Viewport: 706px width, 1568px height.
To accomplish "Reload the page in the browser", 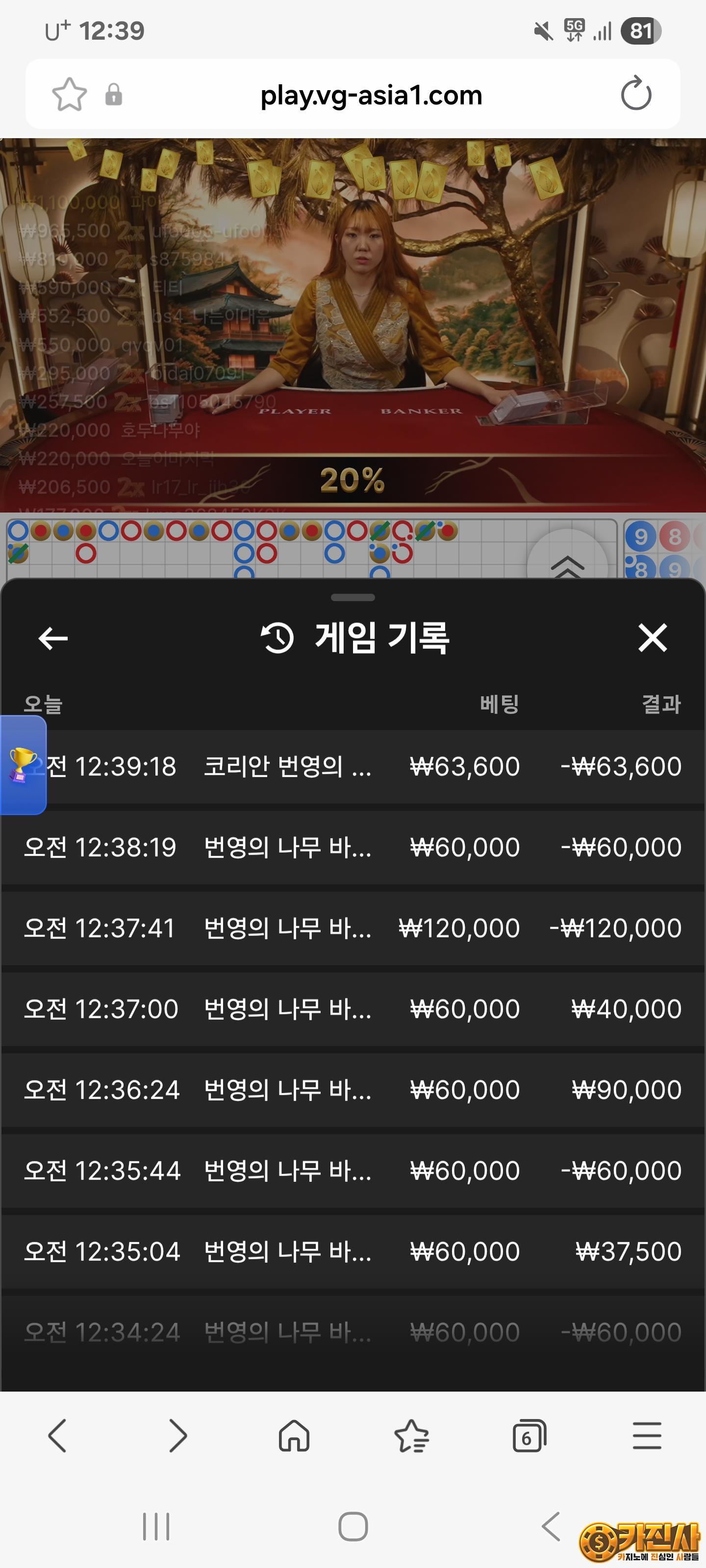I will point(636,94).
